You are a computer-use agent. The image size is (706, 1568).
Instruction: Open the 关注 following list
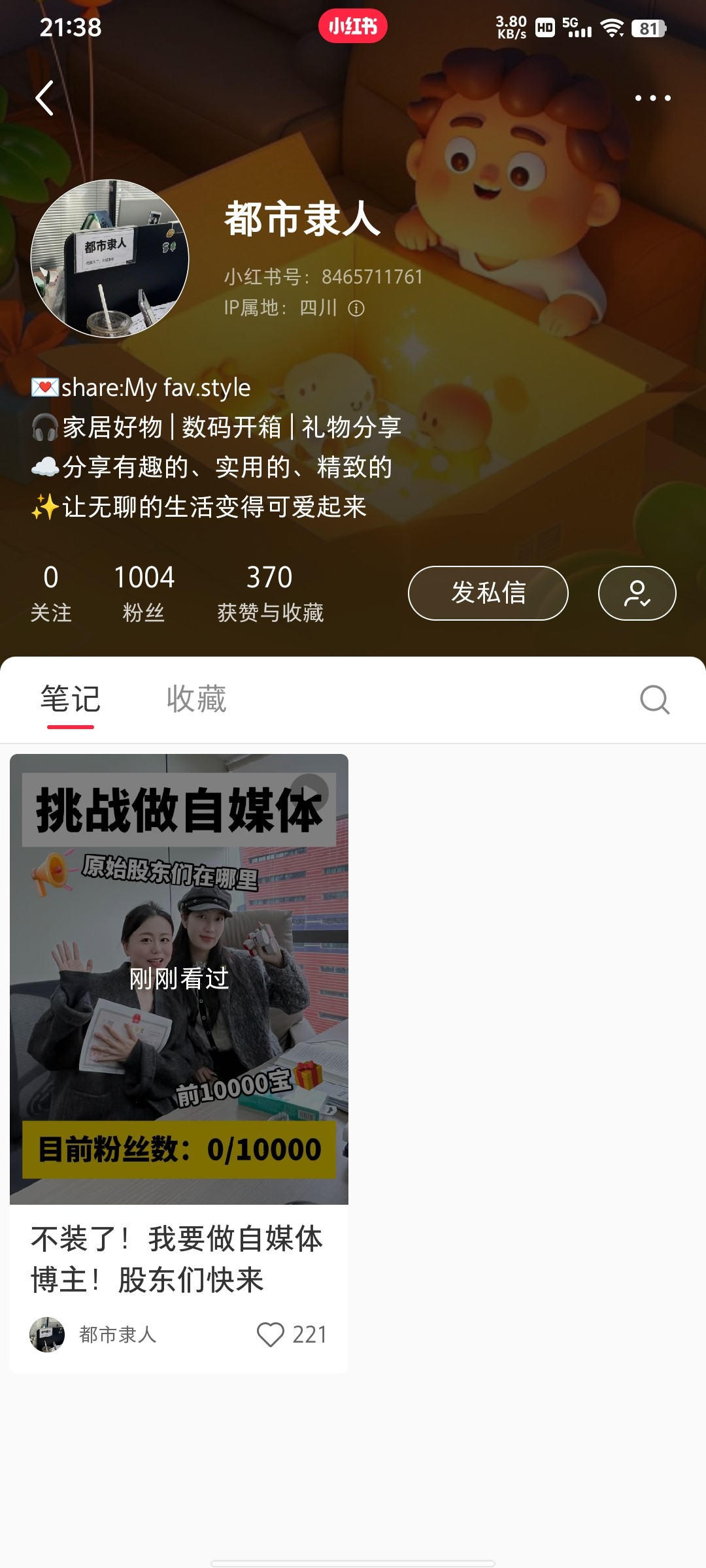pyautogui.click(x=51, y=593)
